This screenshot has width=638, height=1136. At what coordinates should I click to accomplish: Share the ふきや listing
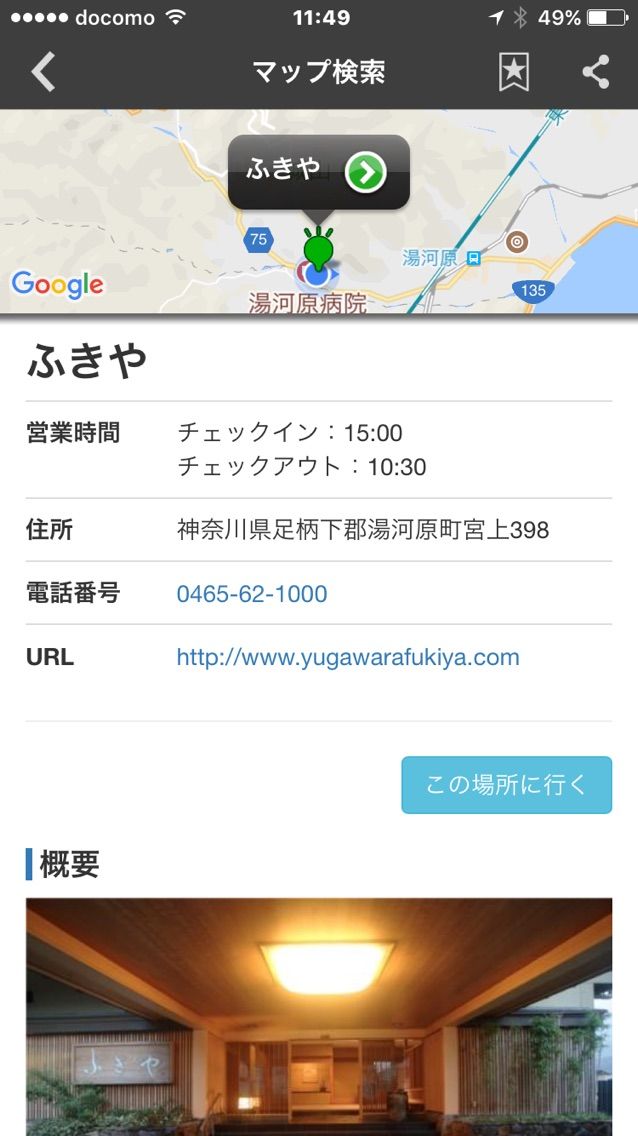click(x=596, y=72)
